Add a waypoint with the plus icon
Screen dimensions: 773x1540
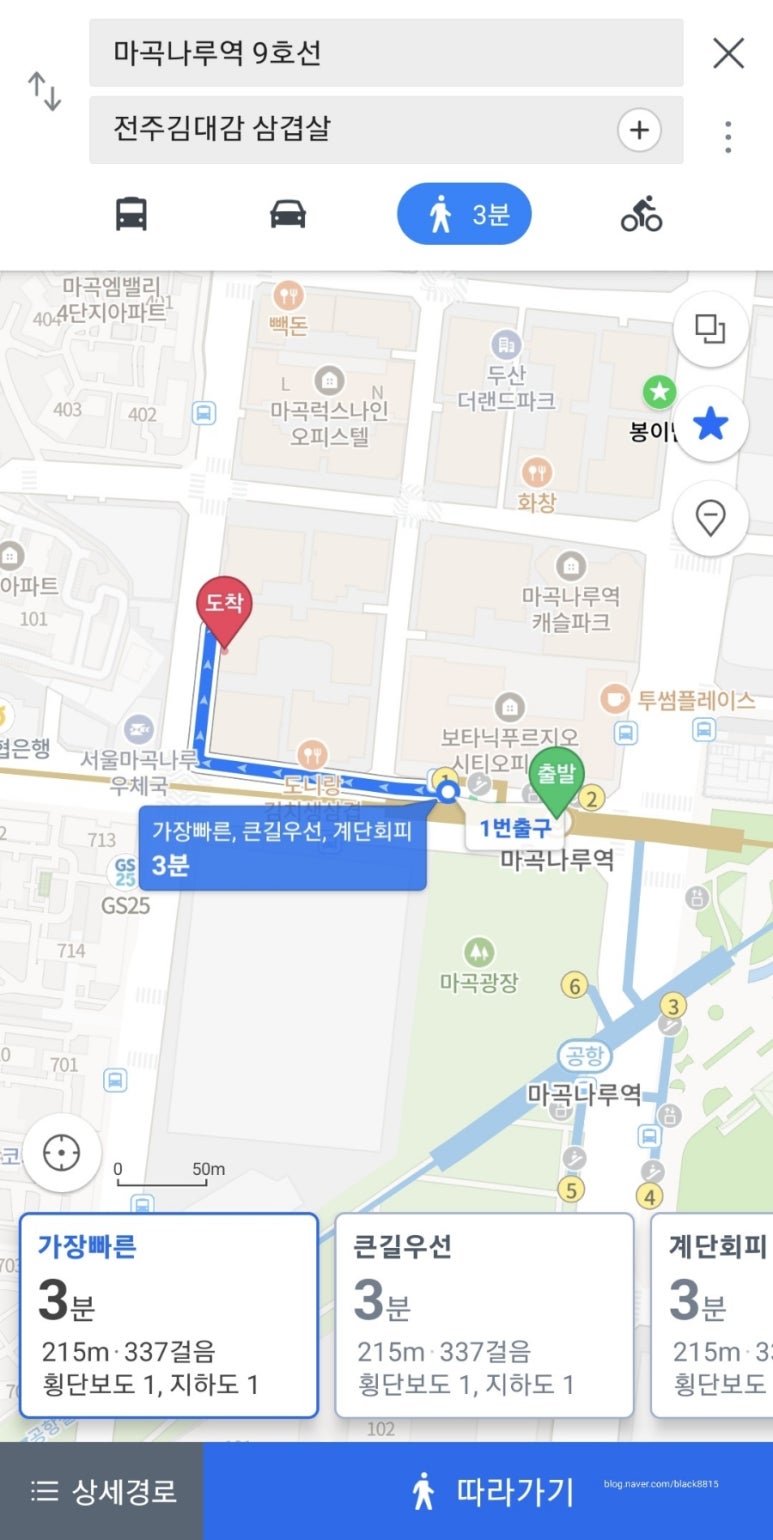639,130
